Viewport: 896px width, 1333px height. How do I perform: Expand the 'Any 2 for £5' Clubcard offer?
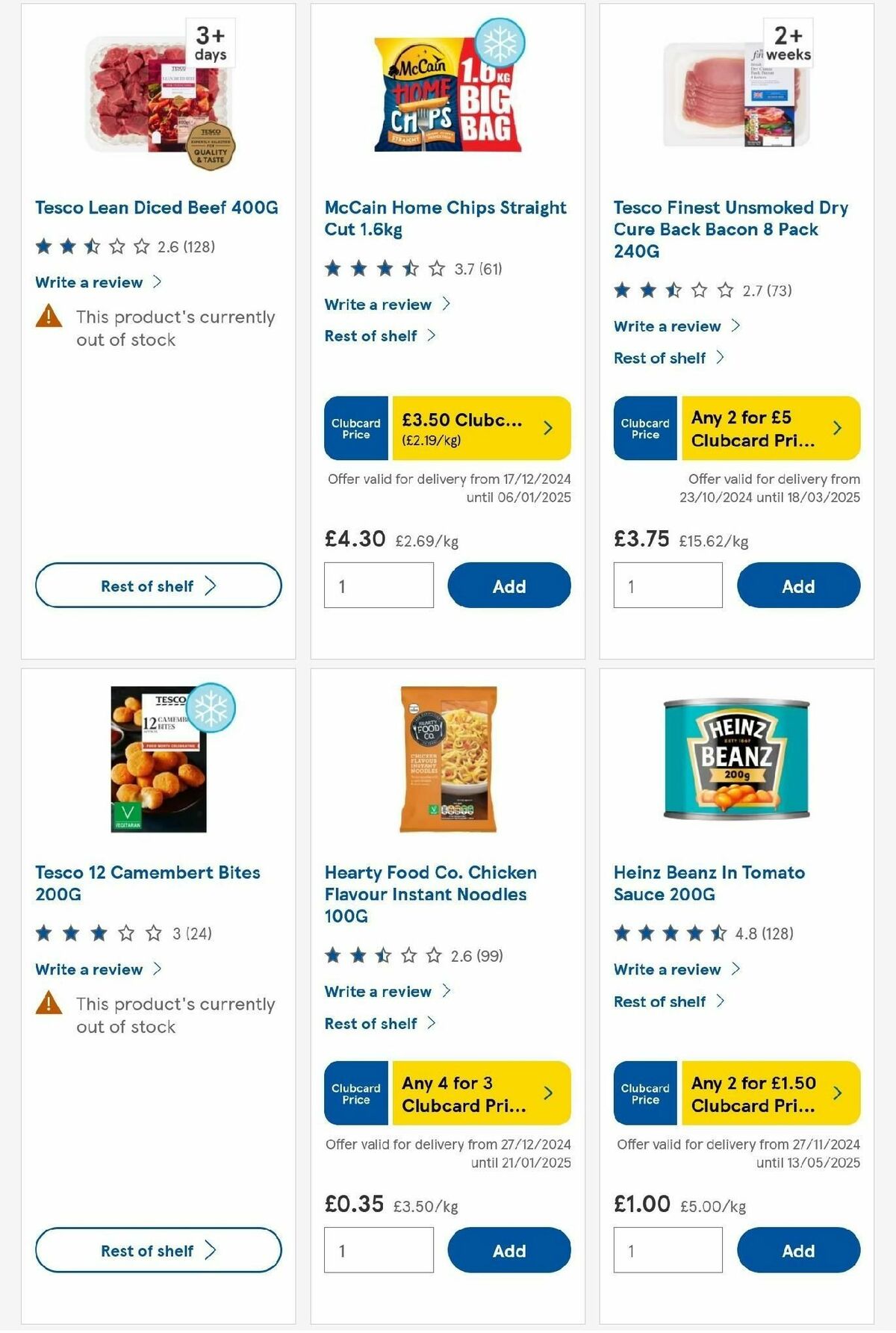click(x=836, y=428)
